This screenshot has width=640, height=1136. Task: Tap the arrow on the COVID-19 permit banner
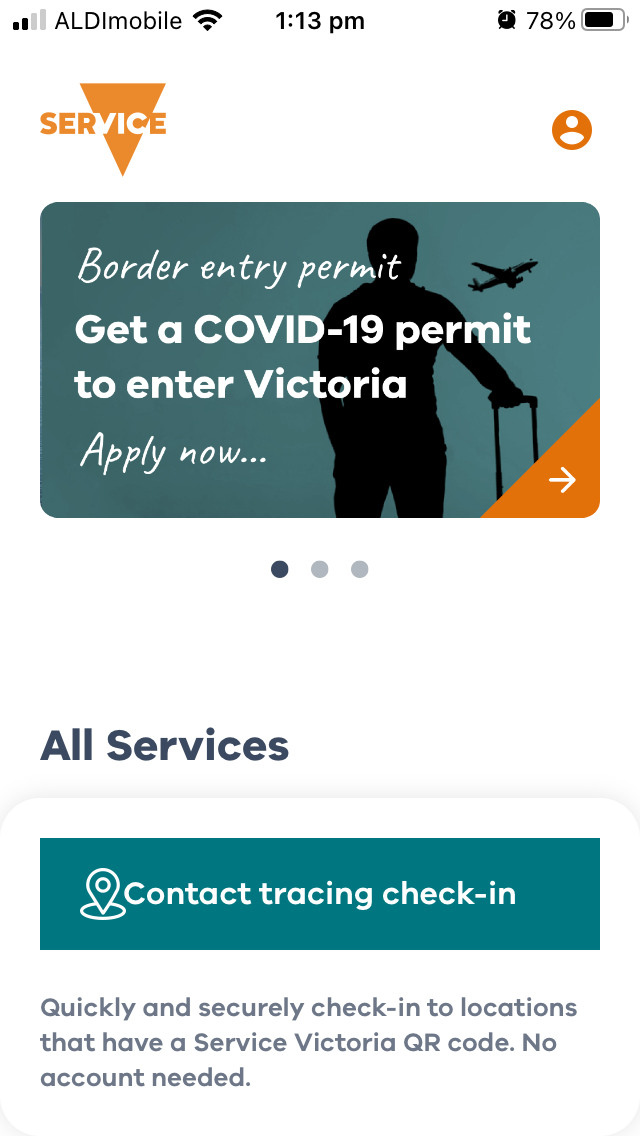(x=562, y=480)
